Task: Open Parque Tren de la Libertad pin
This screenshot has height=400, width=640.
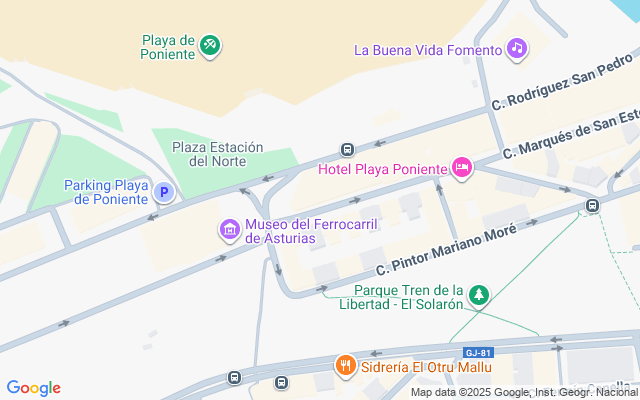Action: click(x=480, y=294)
